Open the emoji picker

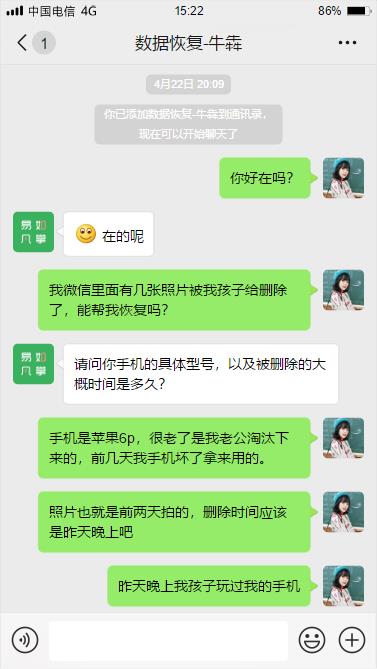pos(312,640)
